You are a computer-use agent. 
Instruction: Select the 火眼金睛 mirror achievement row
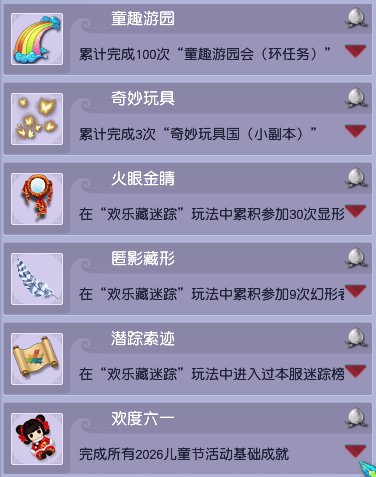click(188, 199)
